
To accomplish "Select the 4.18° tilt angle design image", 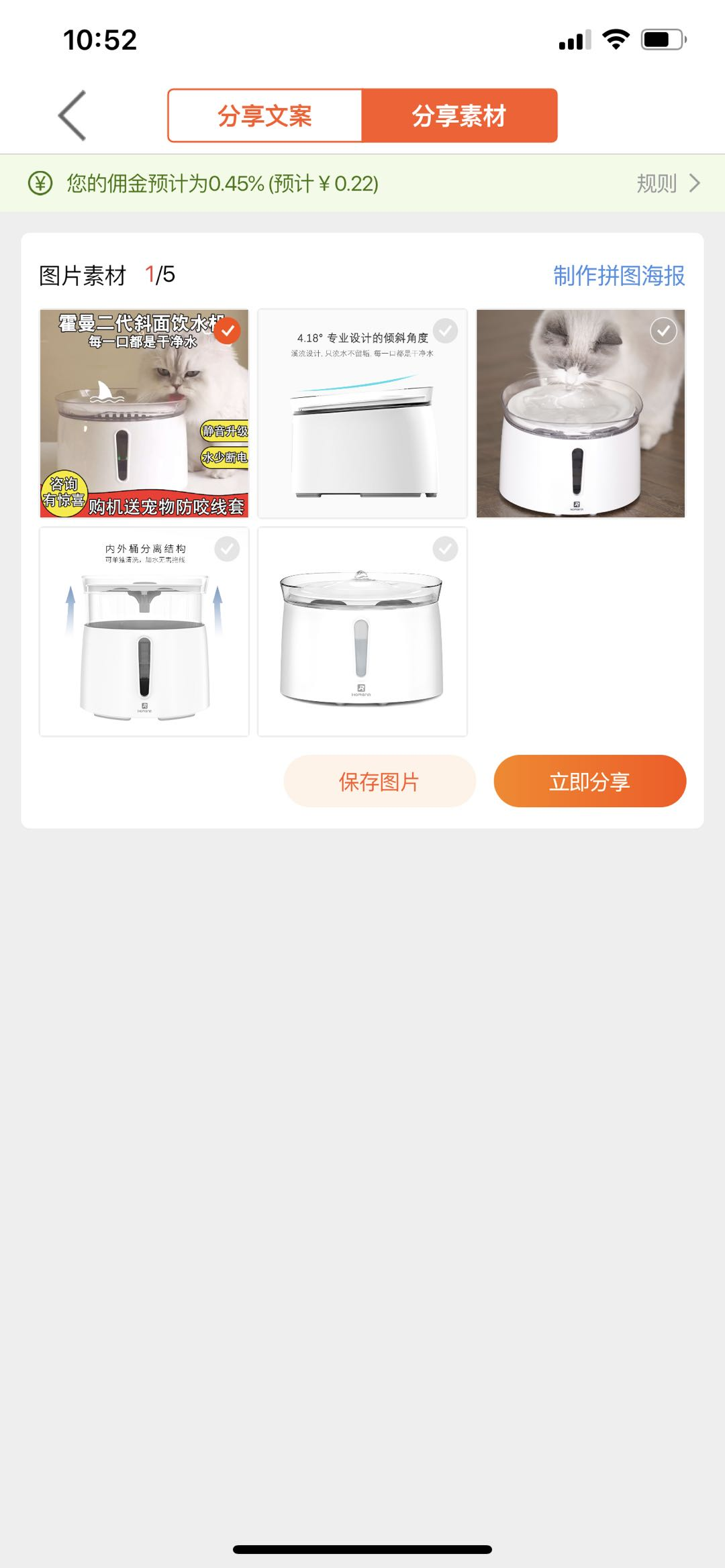I will (x=445, y=331).
